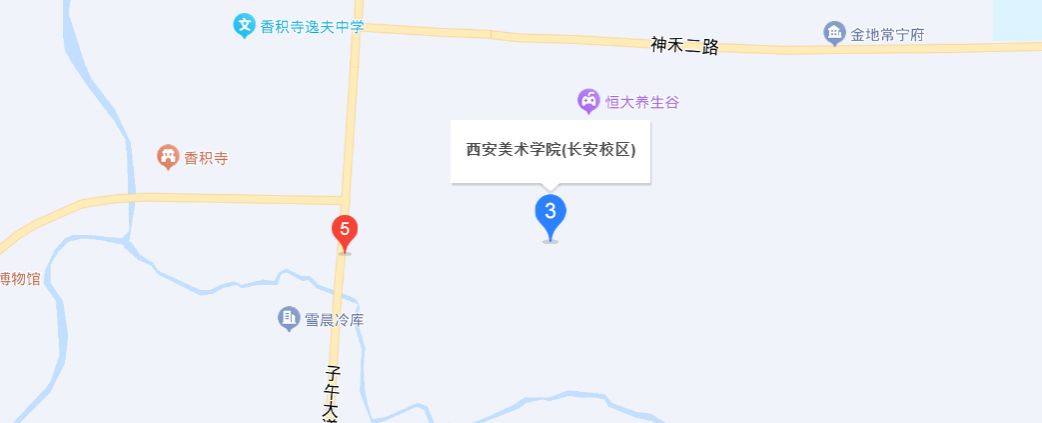Open the 西安美术学院(长安校区) info bubble
1042x423 pixels.
click(550, 151)
